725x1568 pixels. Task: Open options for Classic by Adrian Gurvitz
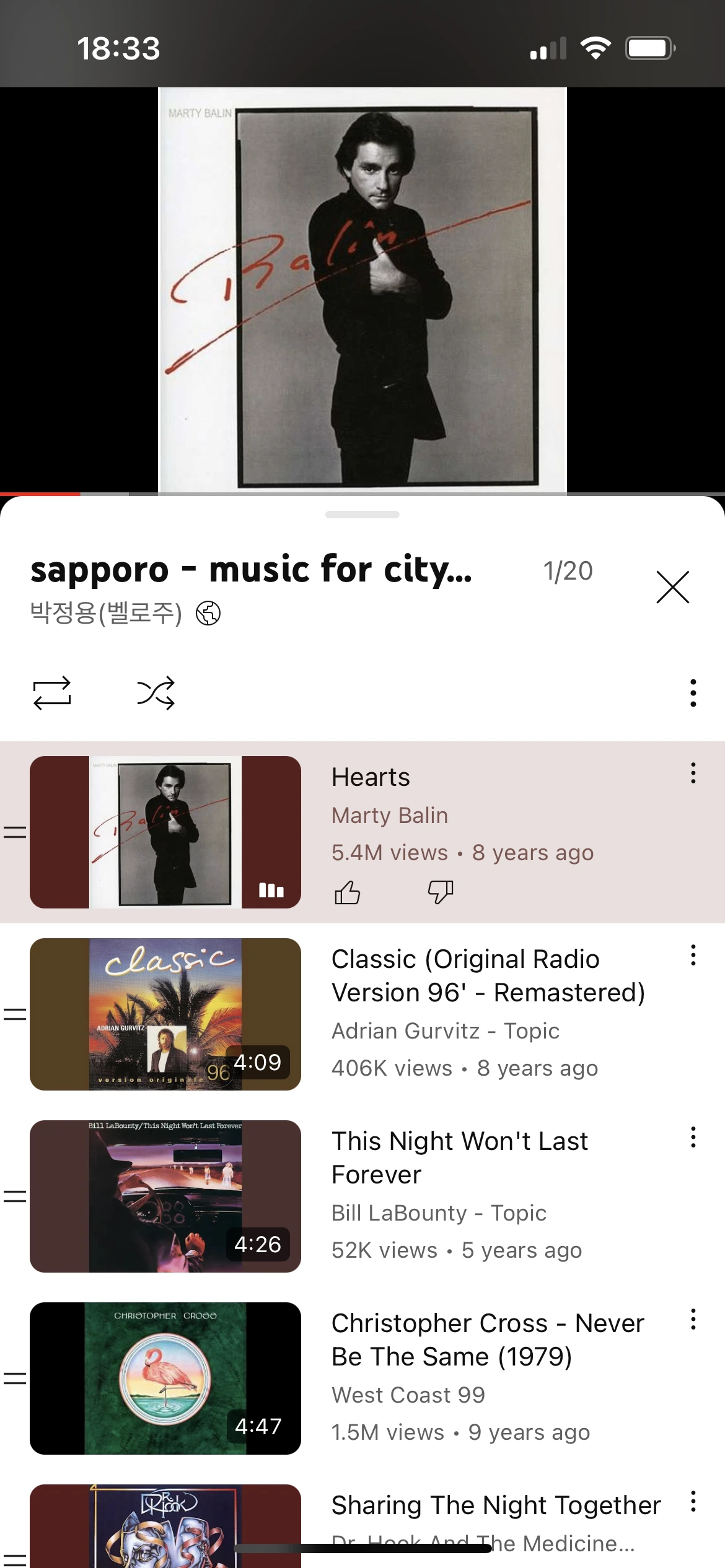[x=693, y=955]
